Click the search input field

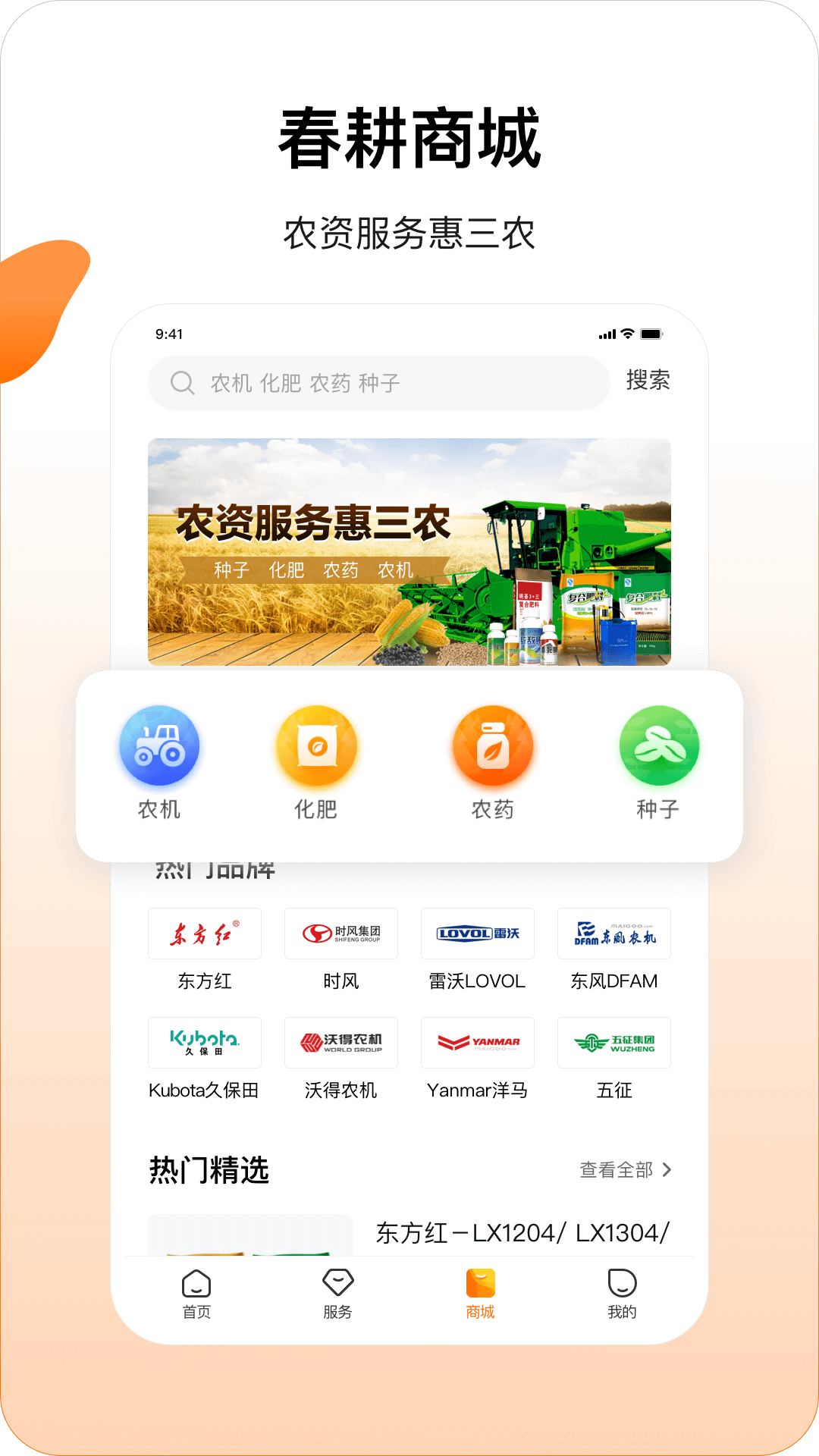pos(379,381)
